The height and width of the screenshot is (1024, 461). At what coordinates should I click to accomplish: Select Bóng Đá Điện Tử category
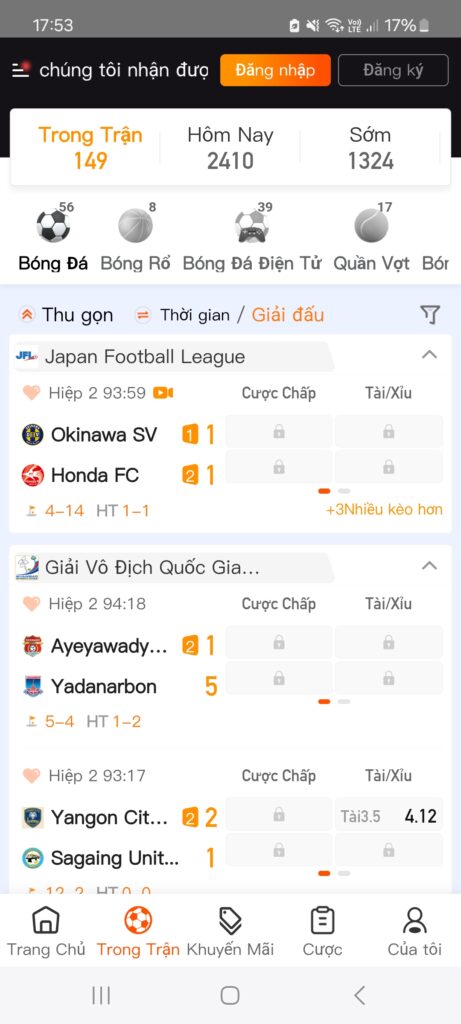point(252,238)
